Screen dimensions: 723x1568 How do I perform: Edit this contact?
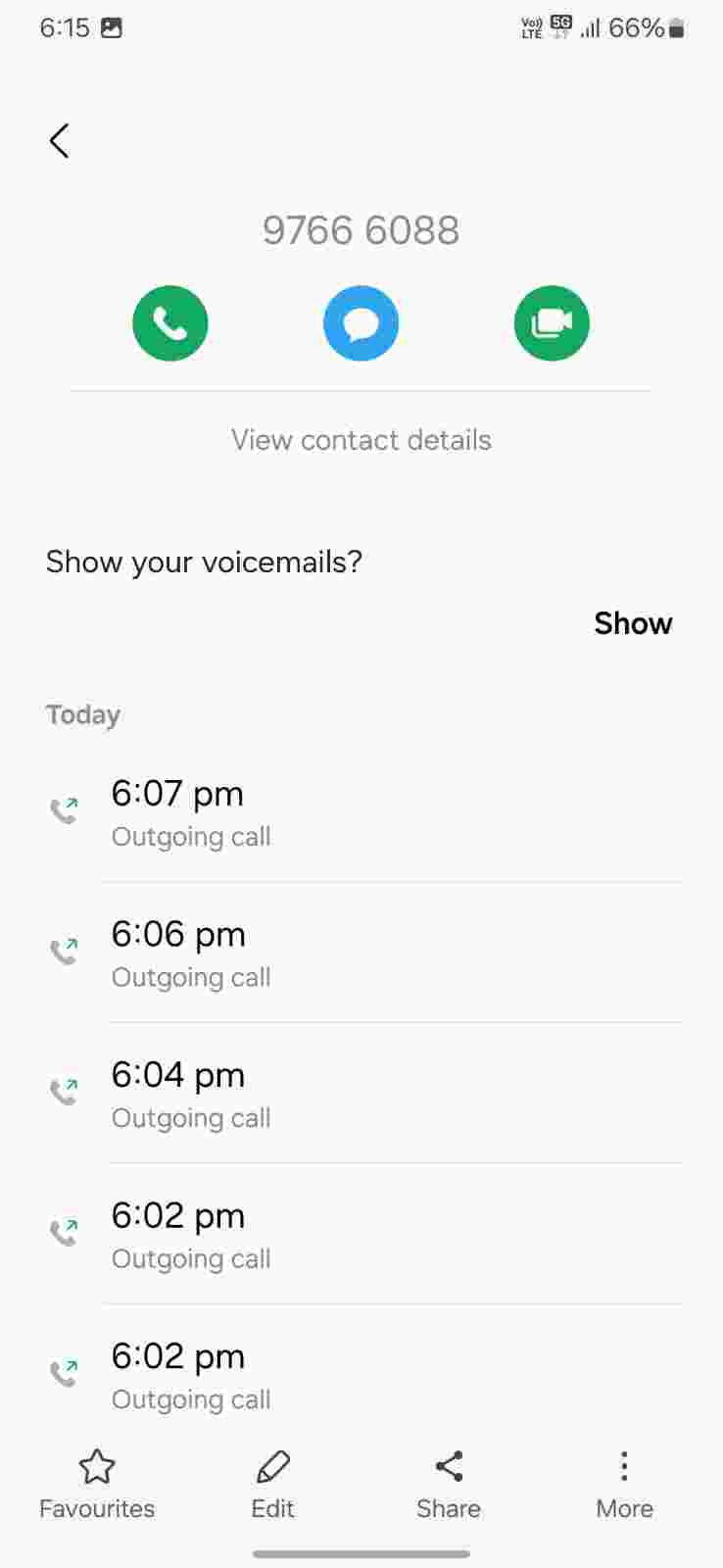coord(272,1485)
